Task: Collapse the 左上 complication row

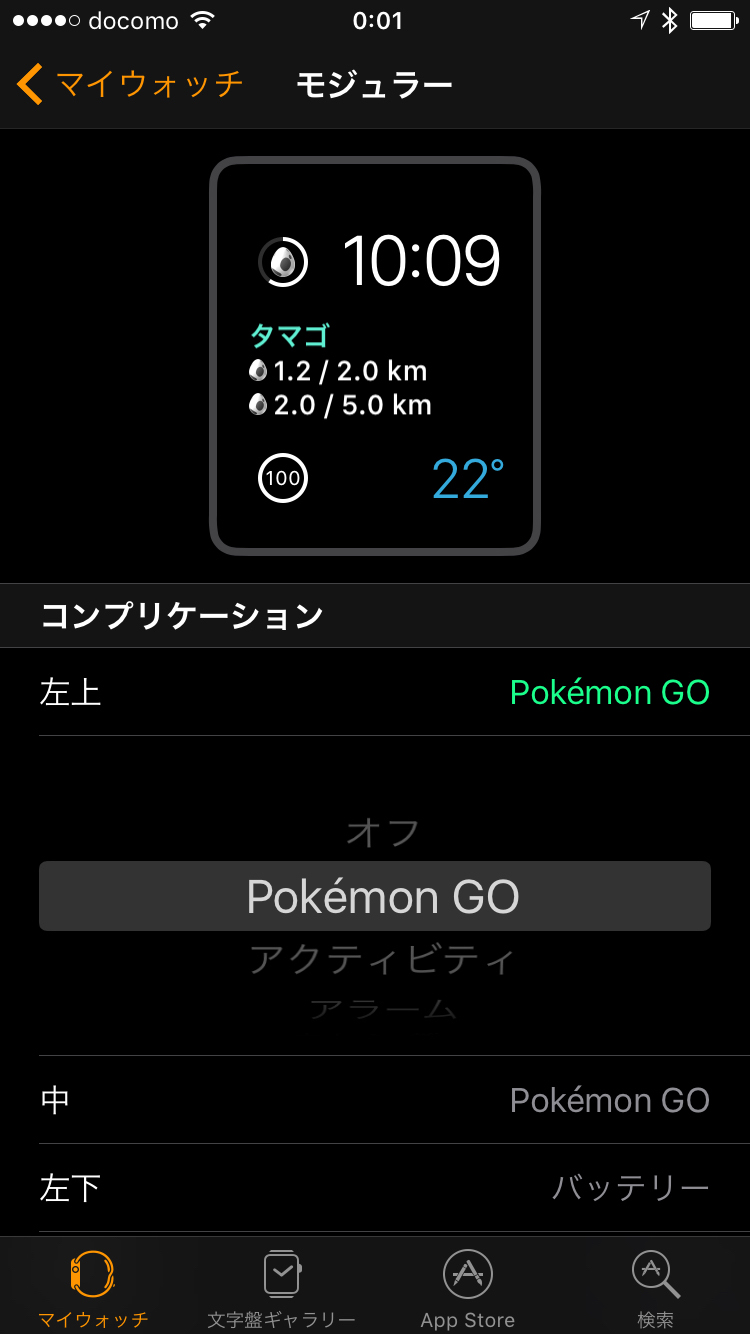Action: coord(375,692)
